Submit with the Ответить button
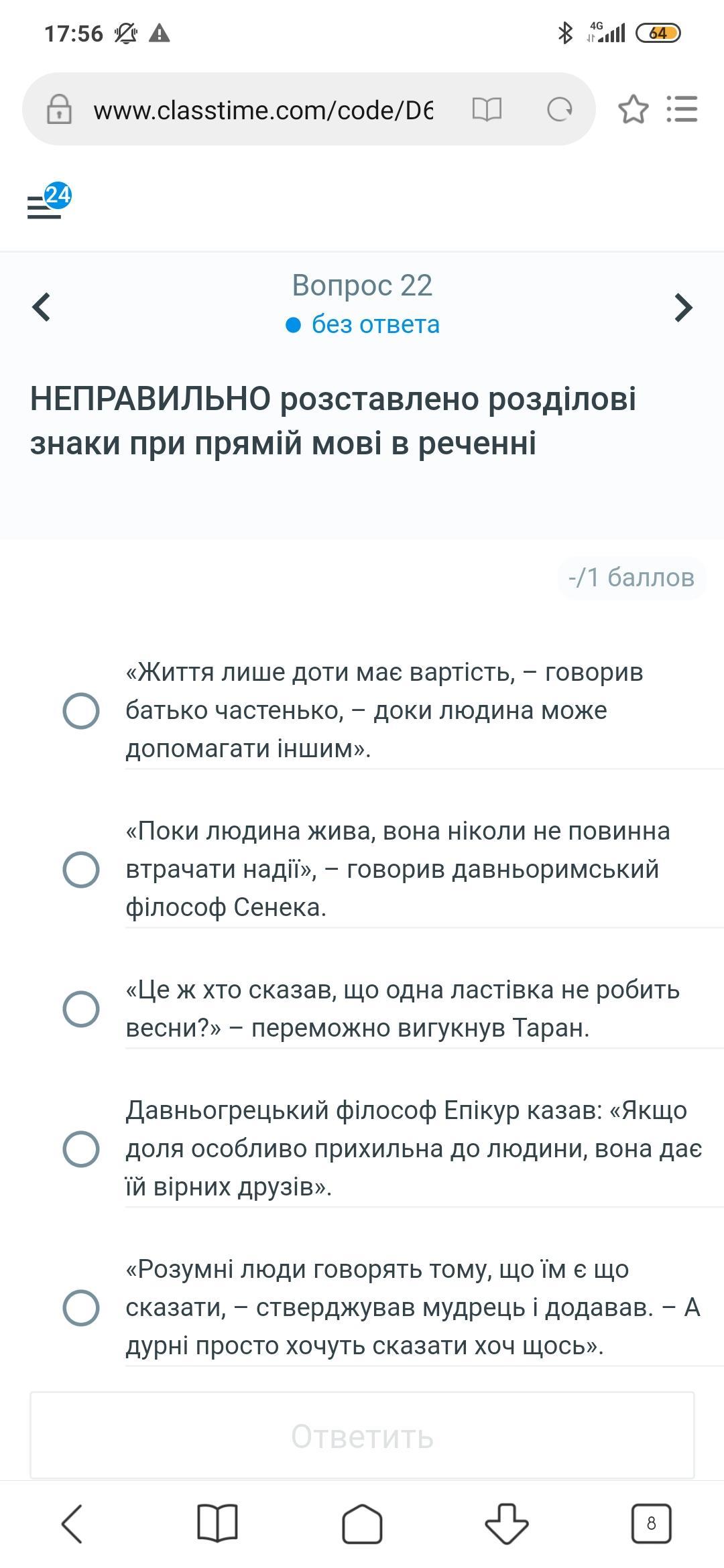Image resolution: width=724 pixels, height=1568 pixels. coord(362,1437)
